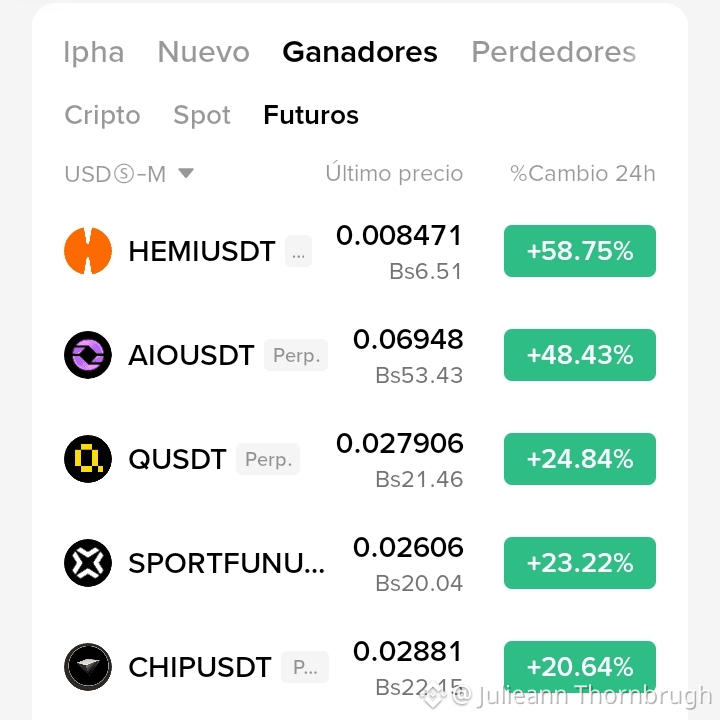This screenshot has width=720, height=720.
Task: Open the SPORTFUNU... futures row
Action: [360, 563]
